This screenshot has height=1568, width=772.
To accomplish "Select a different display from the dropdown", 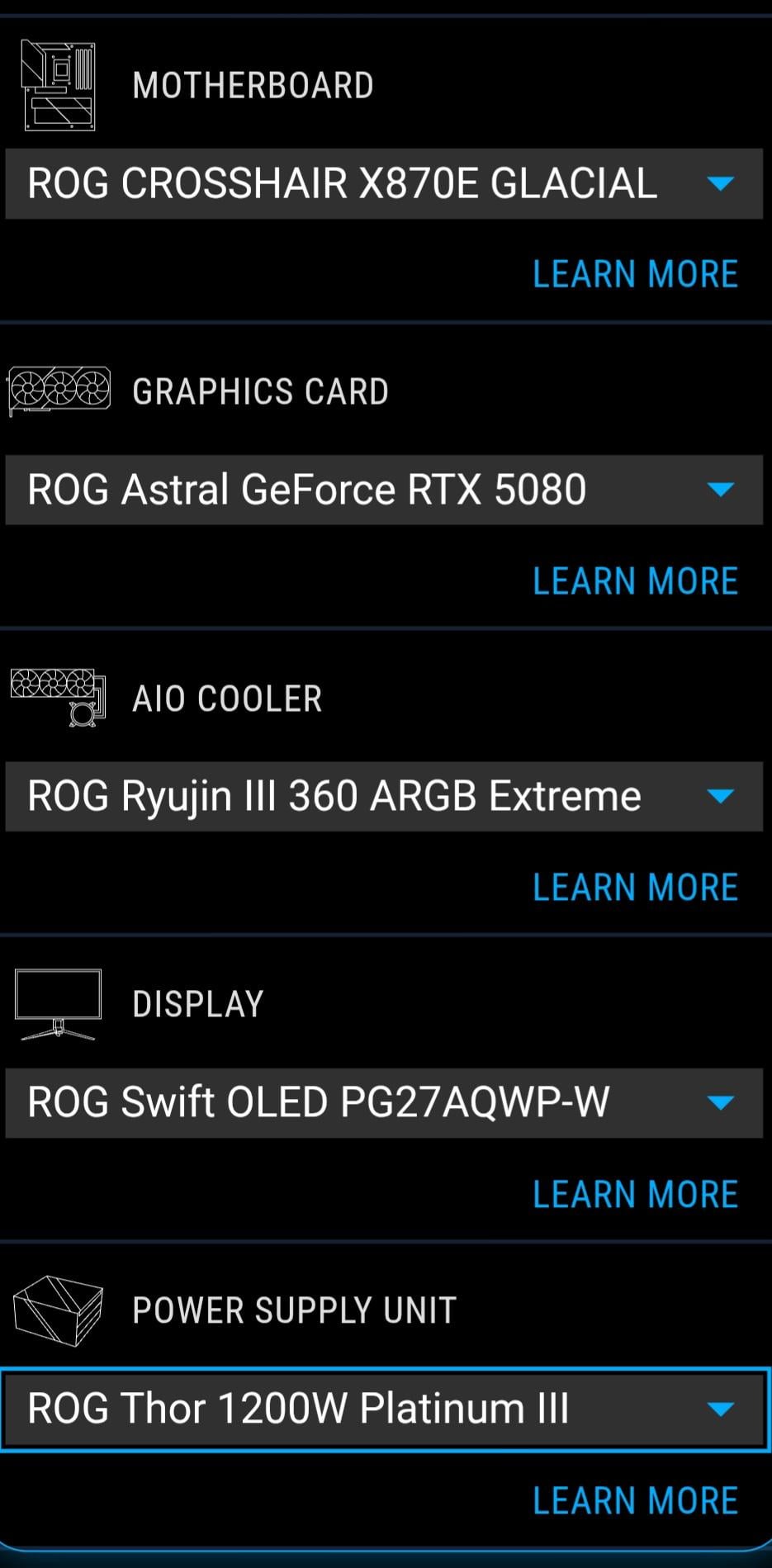I will (384, 1102).
